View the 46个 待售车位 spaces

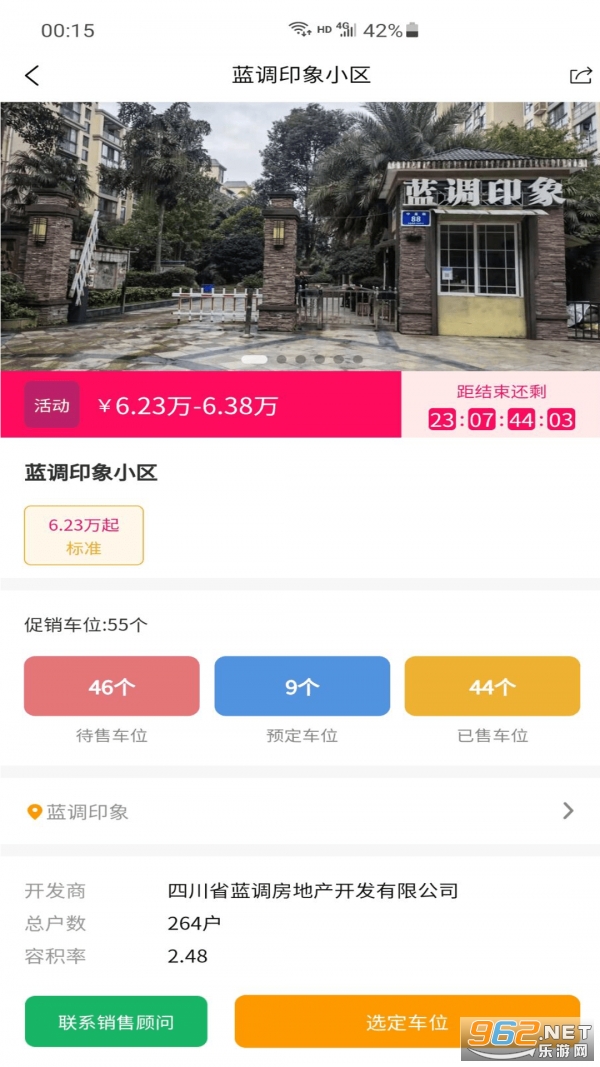[112, 686]
